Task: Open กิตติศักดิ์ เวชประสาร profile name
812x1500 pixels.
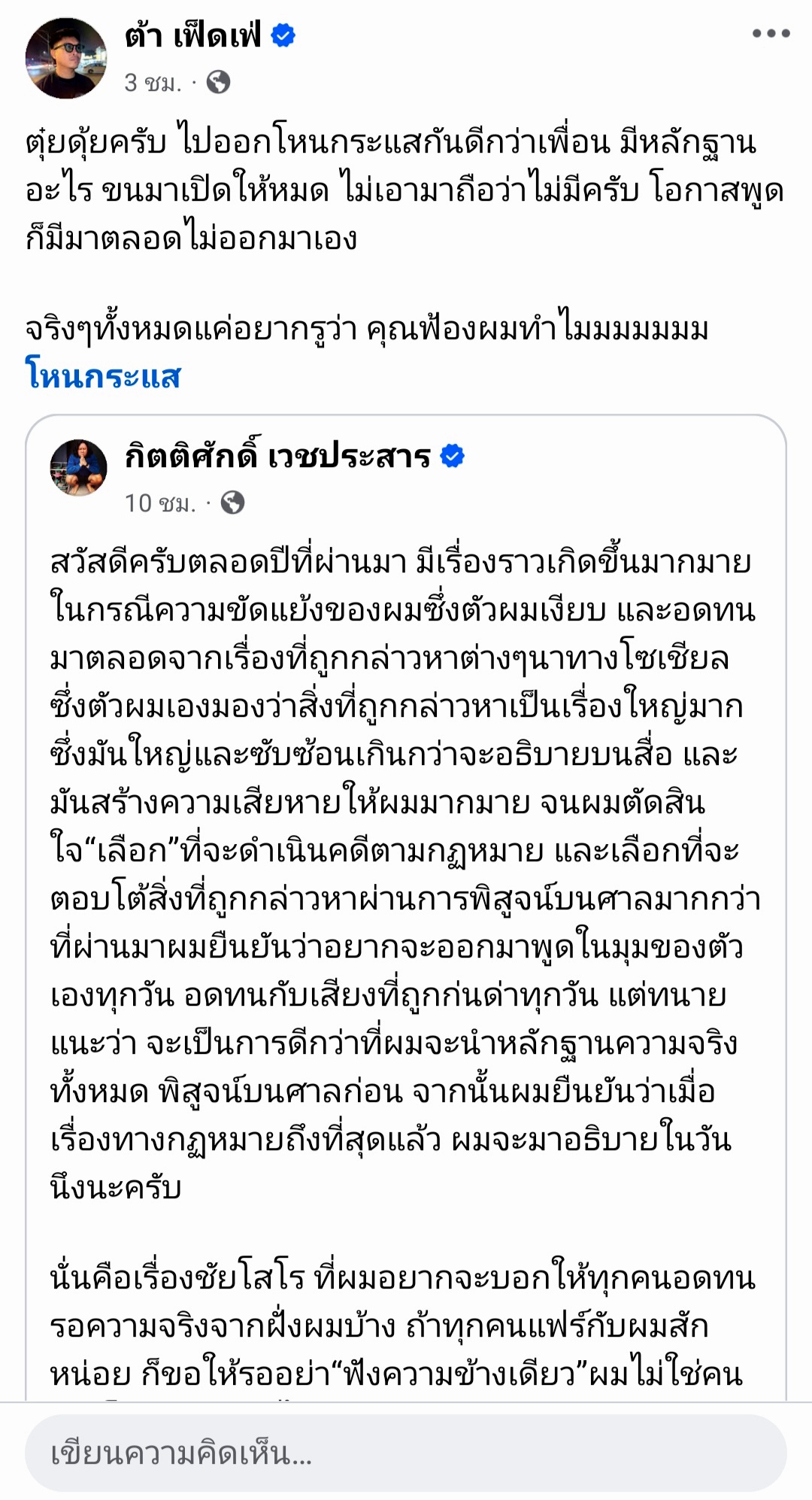Action: pyautogui.click(x=277, y=456)
